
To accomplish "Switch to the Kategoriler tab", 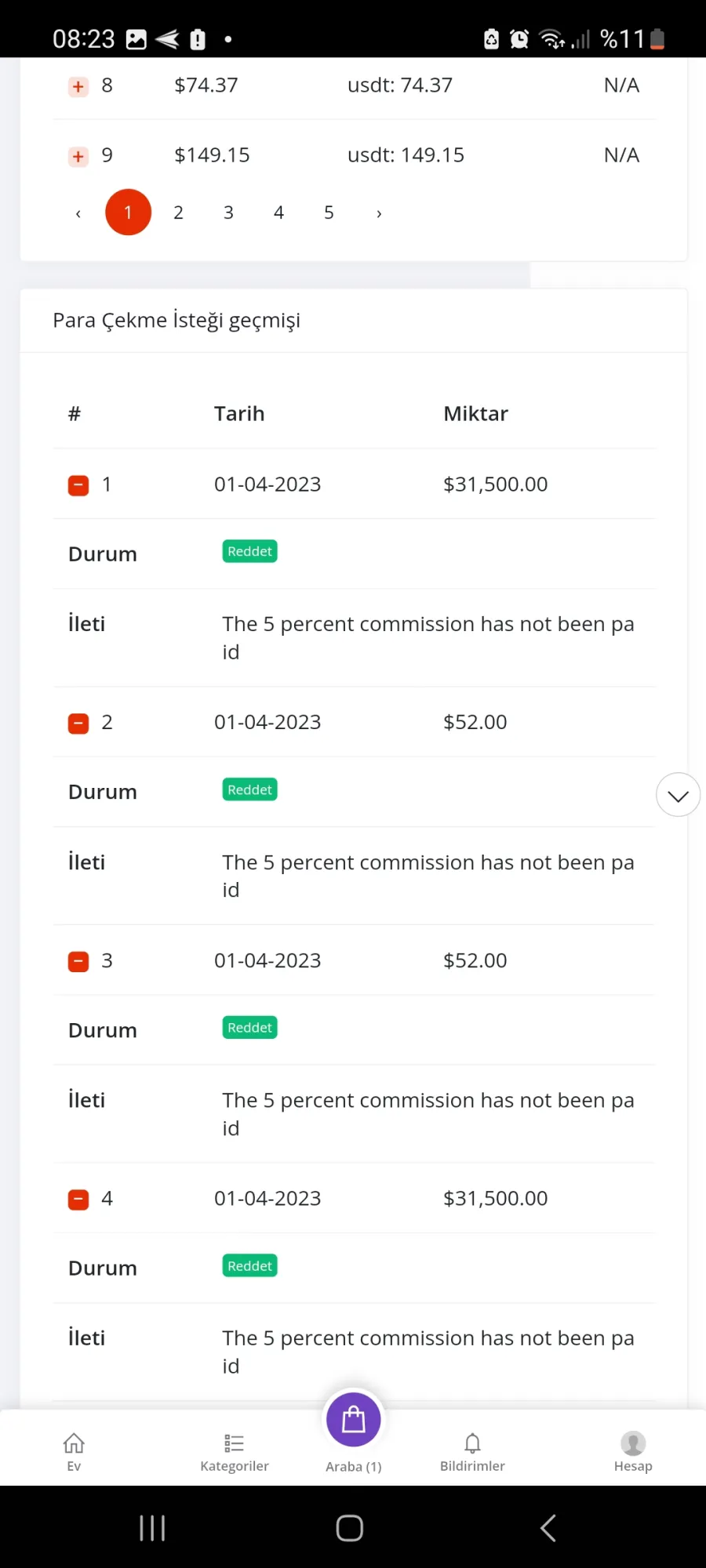I will coord(234,1452).
